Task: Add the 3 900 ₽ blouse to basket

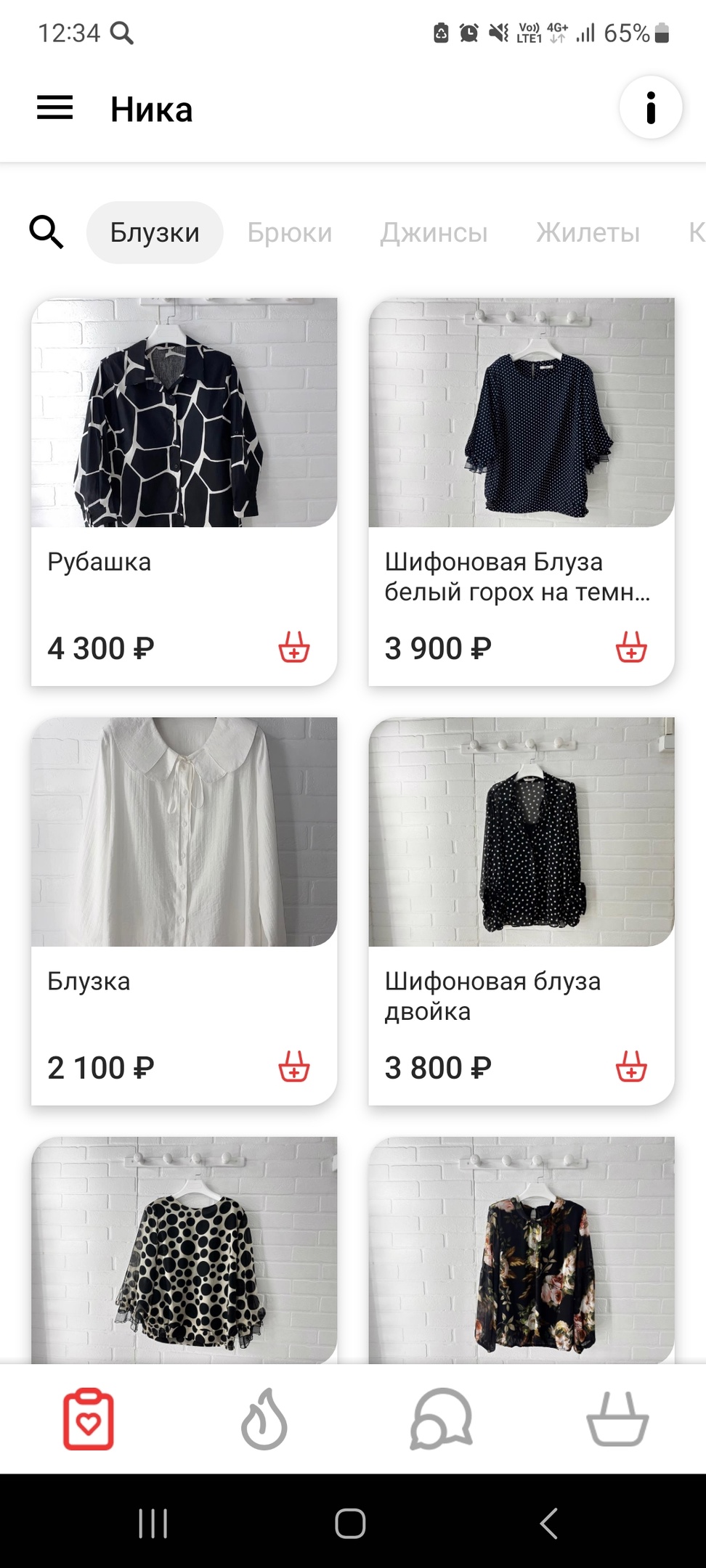Action: (x=631, y=647)
